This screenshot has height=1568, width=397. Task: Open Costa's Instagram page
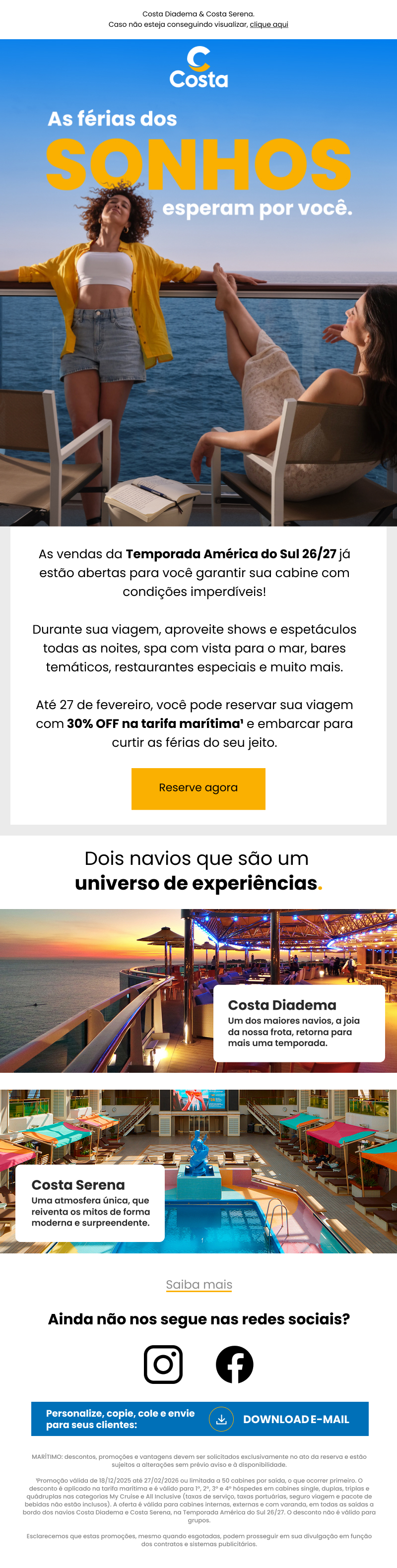tap(163, 1364)
